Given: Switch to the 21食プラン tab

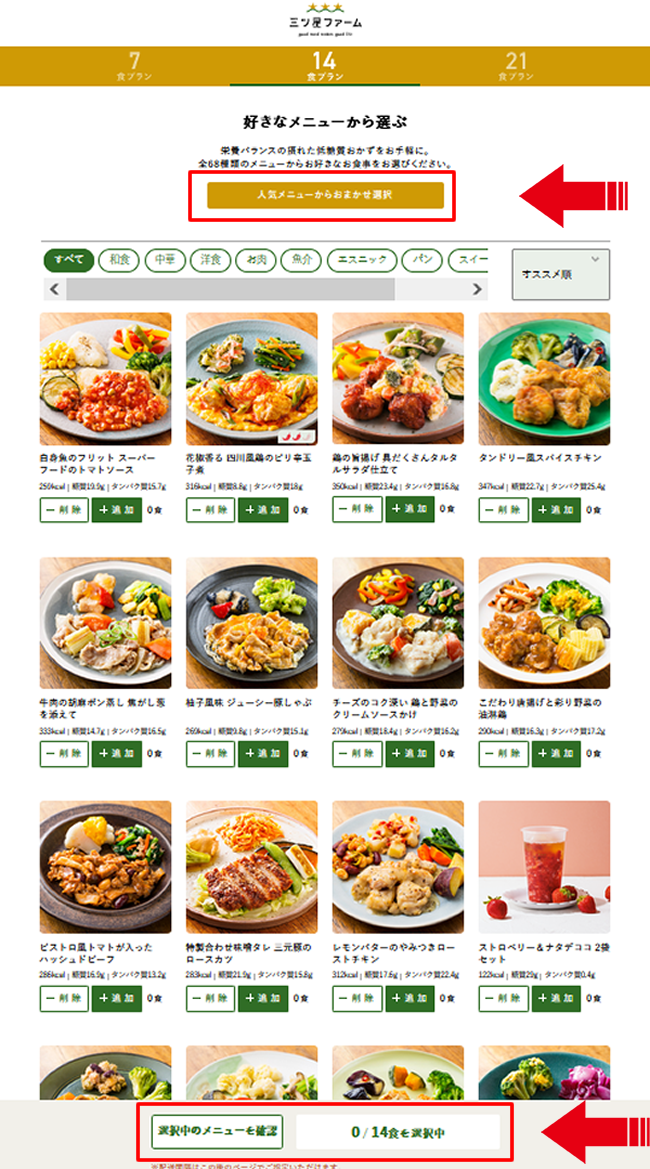Looking at the screenshot, I should coord(516,66).
